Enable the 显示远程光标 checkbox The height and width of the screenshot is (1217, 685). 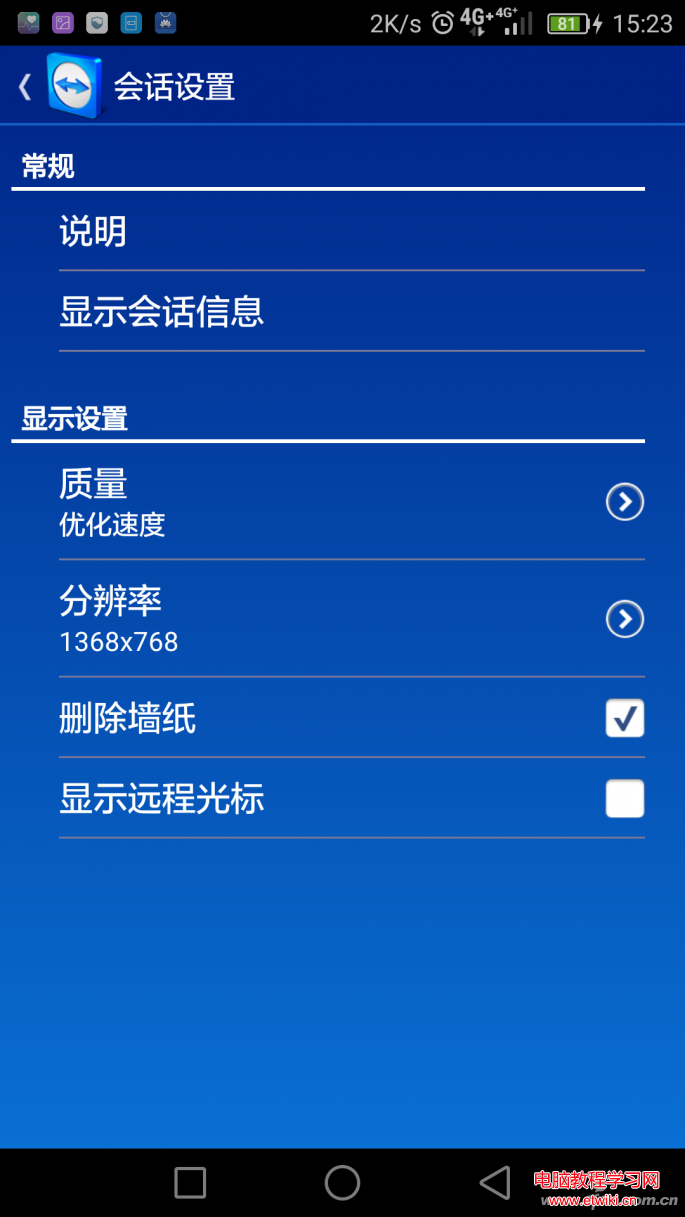(624, 799)
